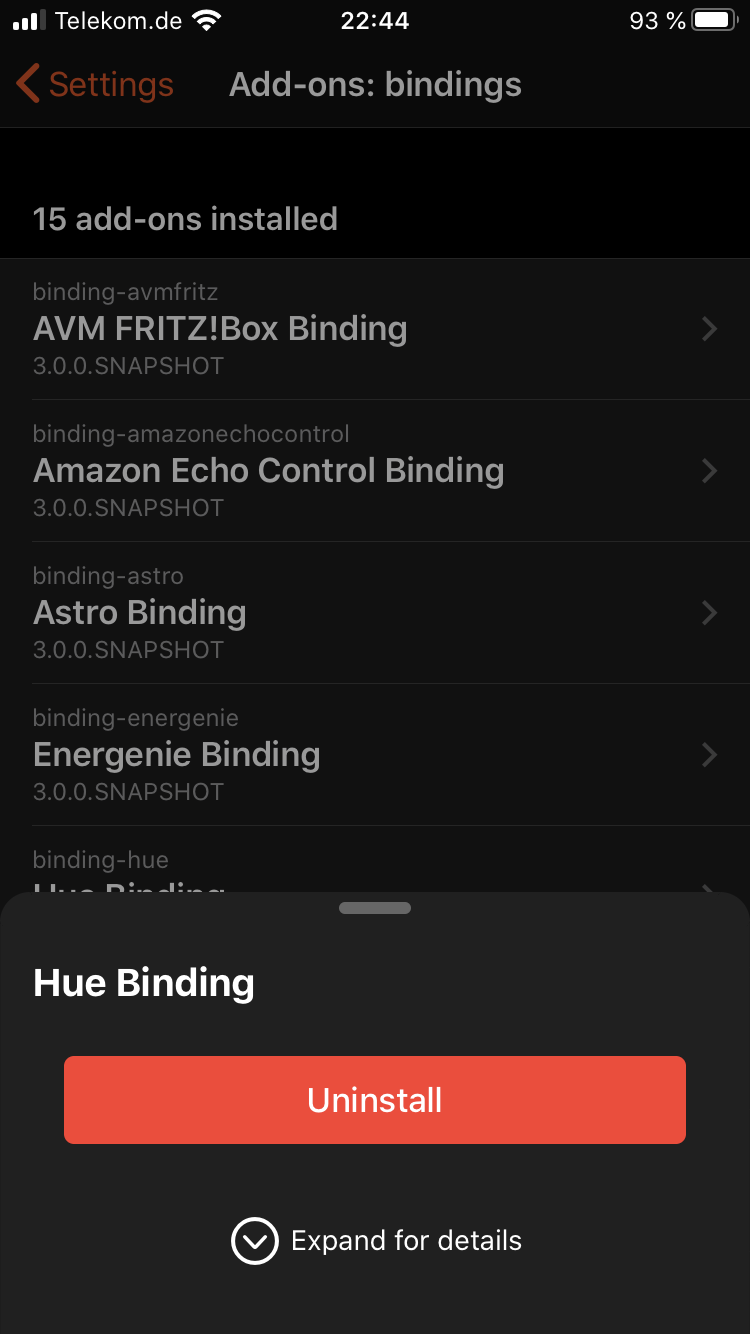Tap the sheet's grab handle
750x1334 pixels.
tap(375, 908)
